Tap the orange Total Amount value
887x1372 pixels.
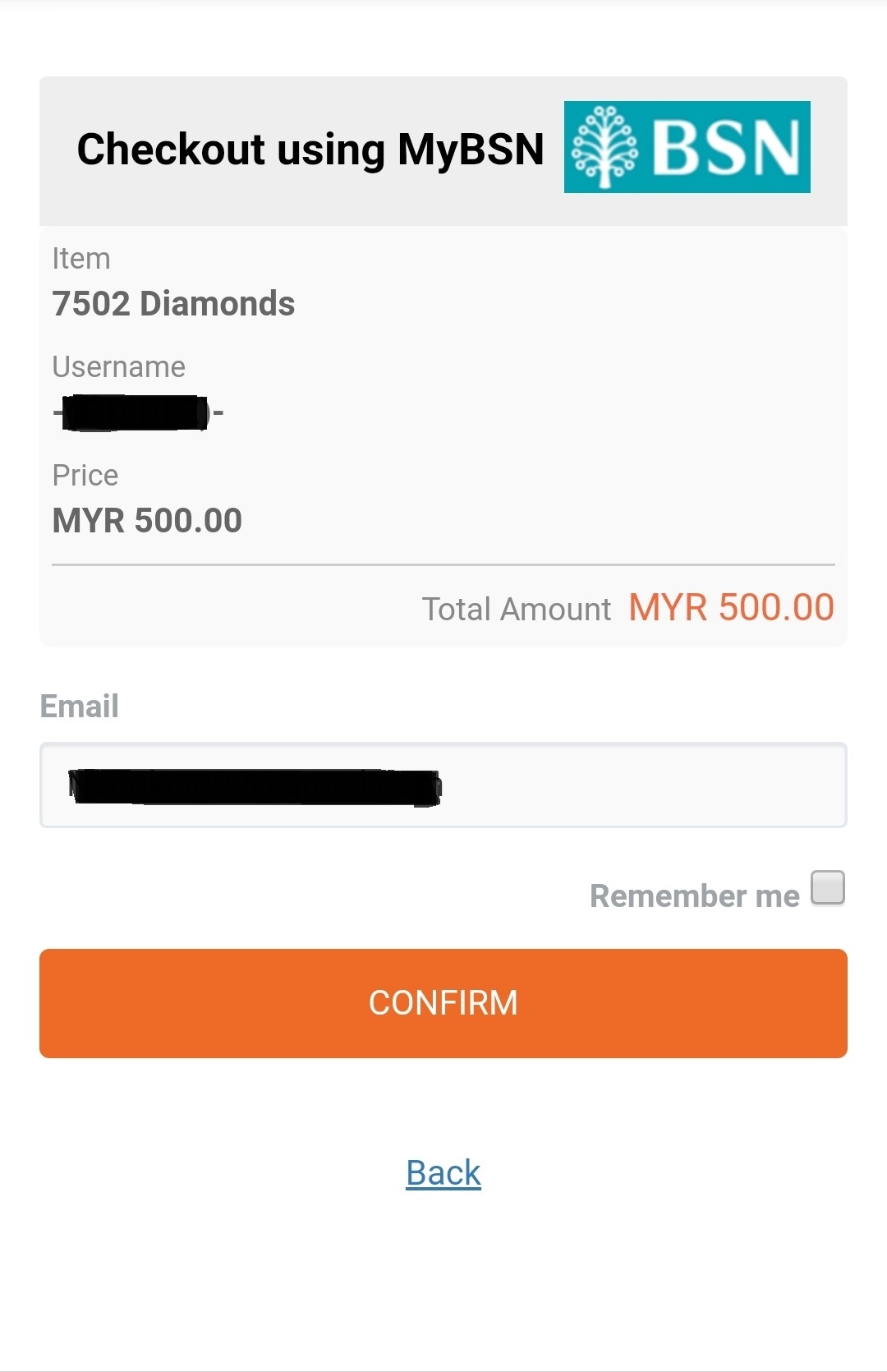click(730, 608)
